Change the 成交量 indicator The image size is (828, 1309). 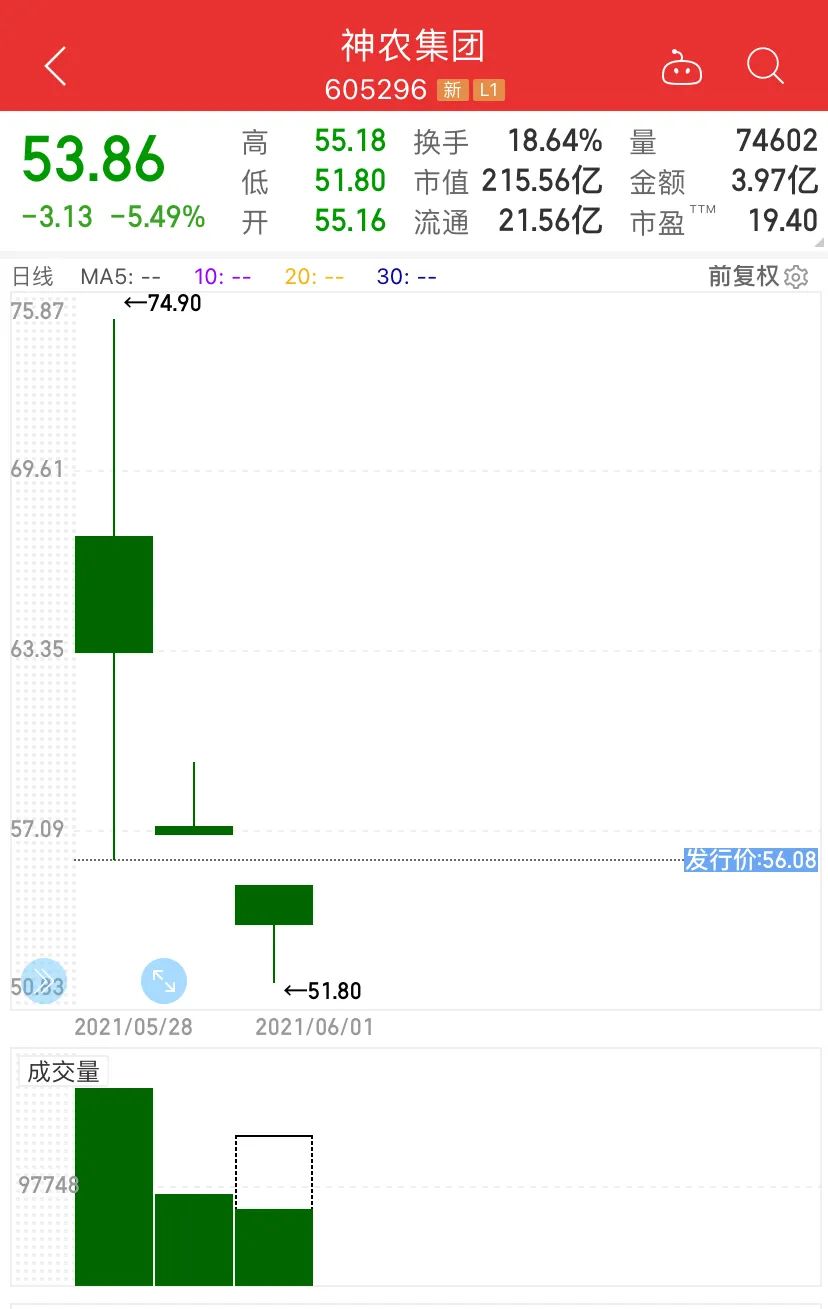pyautogui.click(x=63, y=1072)
